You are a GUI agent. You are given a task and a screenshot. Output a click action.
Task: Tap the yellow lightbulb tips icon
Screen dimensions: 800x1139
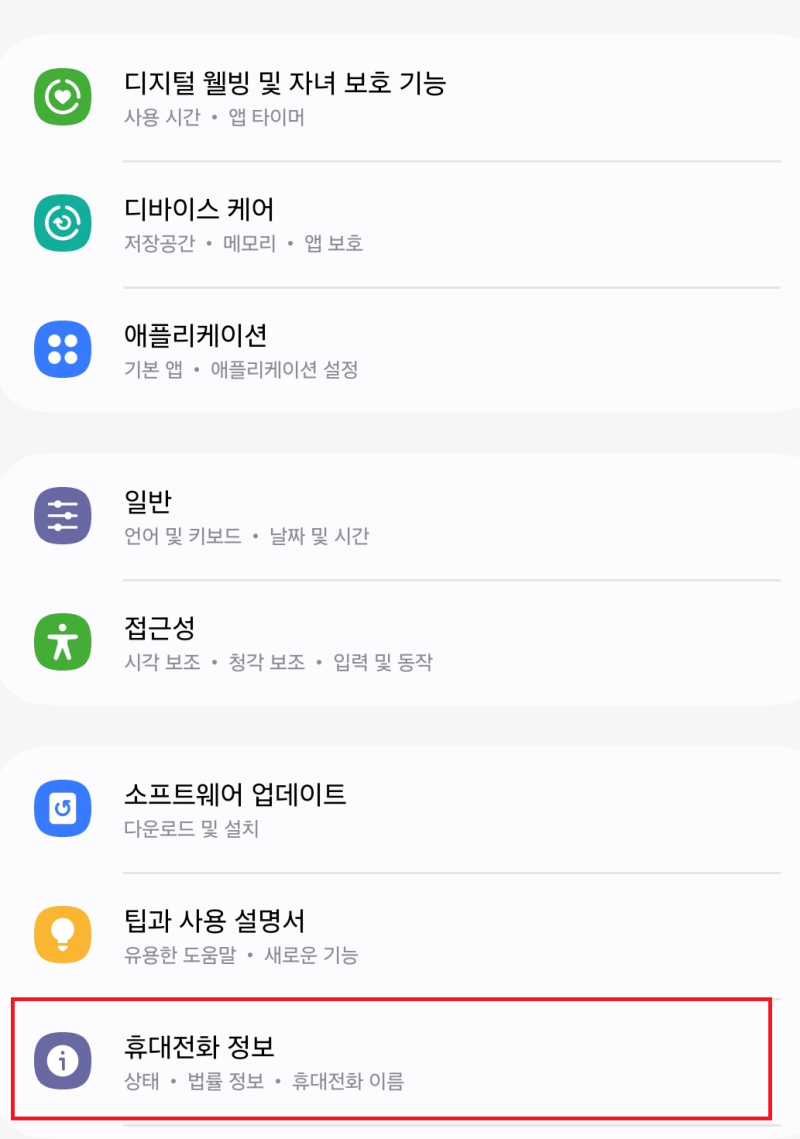pyautogui.click(x=62, y=934)
